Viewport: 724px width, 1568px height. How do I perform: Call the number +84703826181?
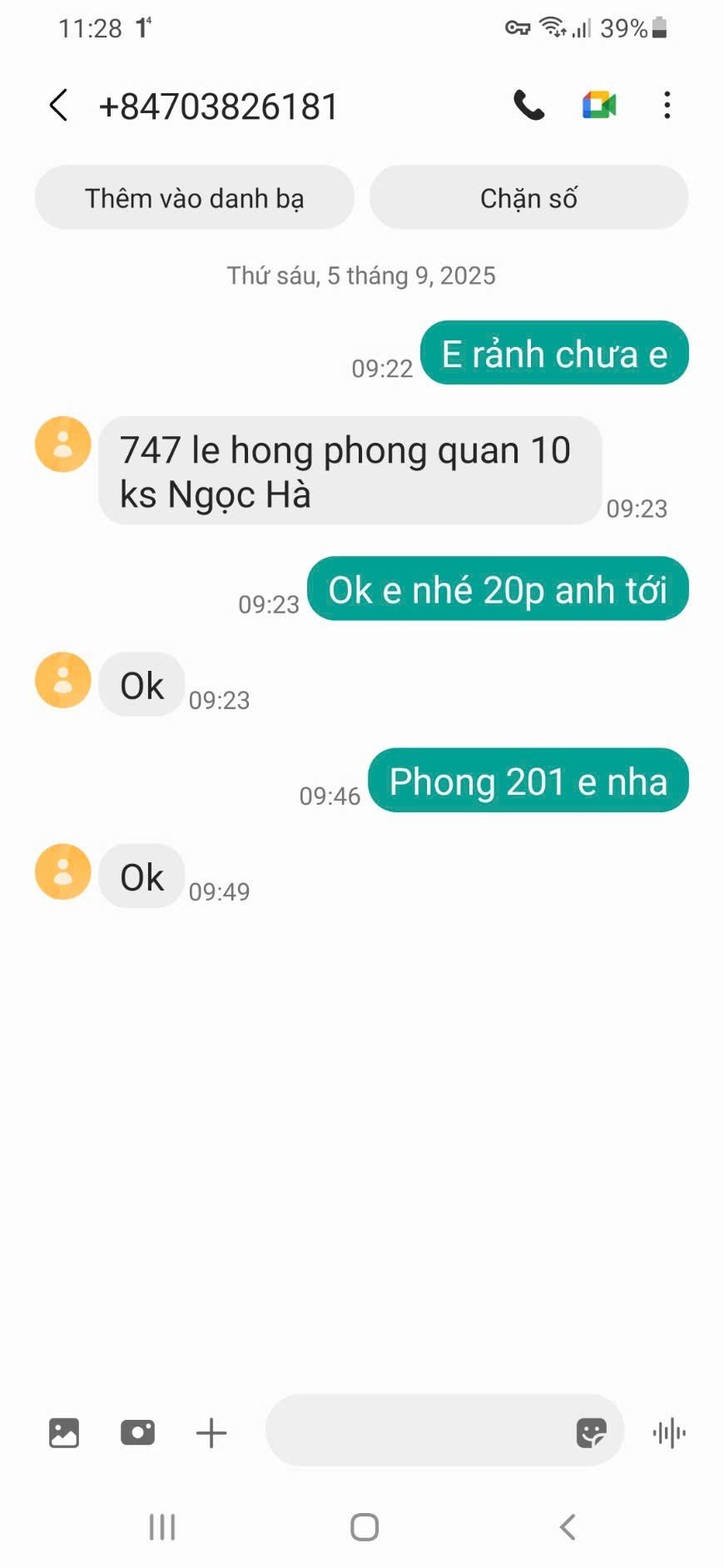(x=528, y=106)
